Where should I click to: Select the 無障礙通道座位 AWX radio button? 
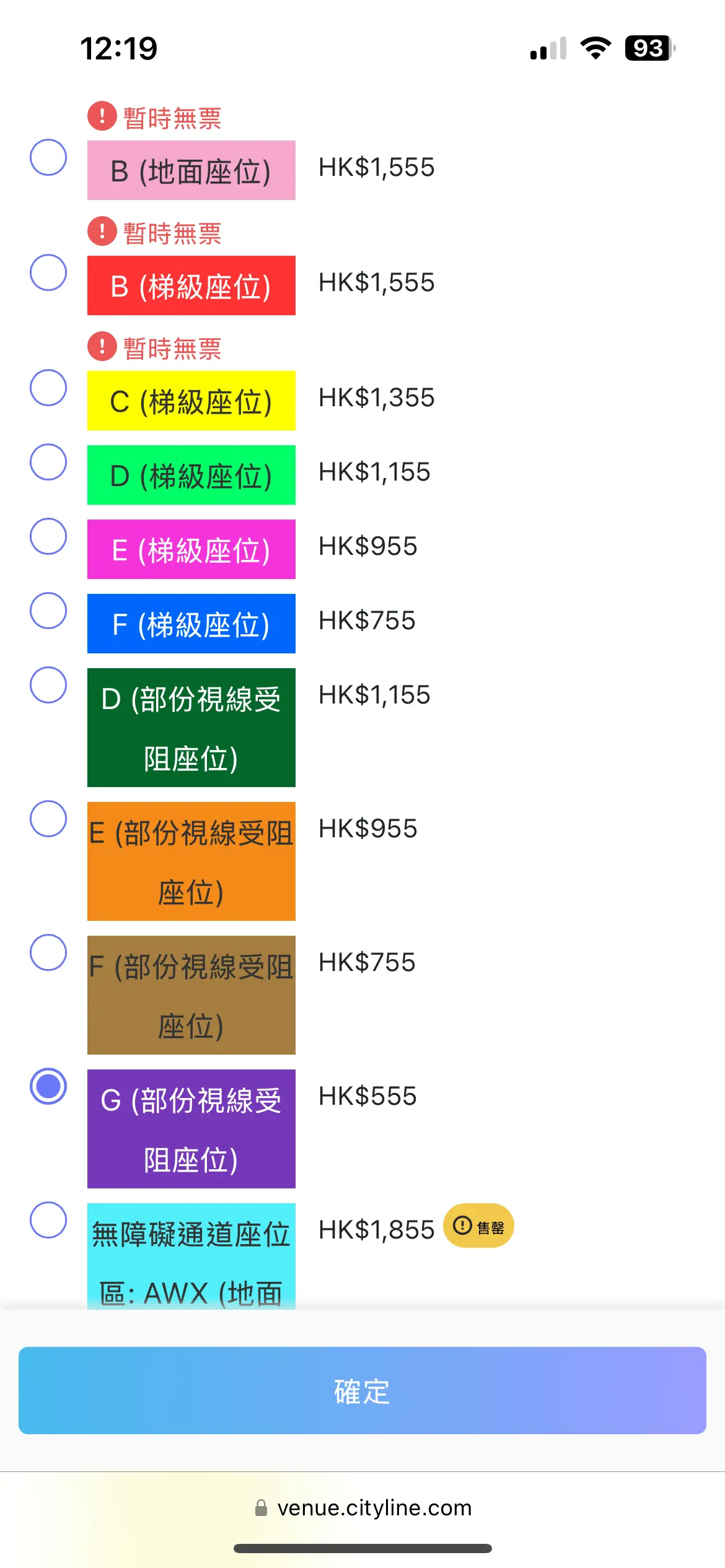point(48,1220)
